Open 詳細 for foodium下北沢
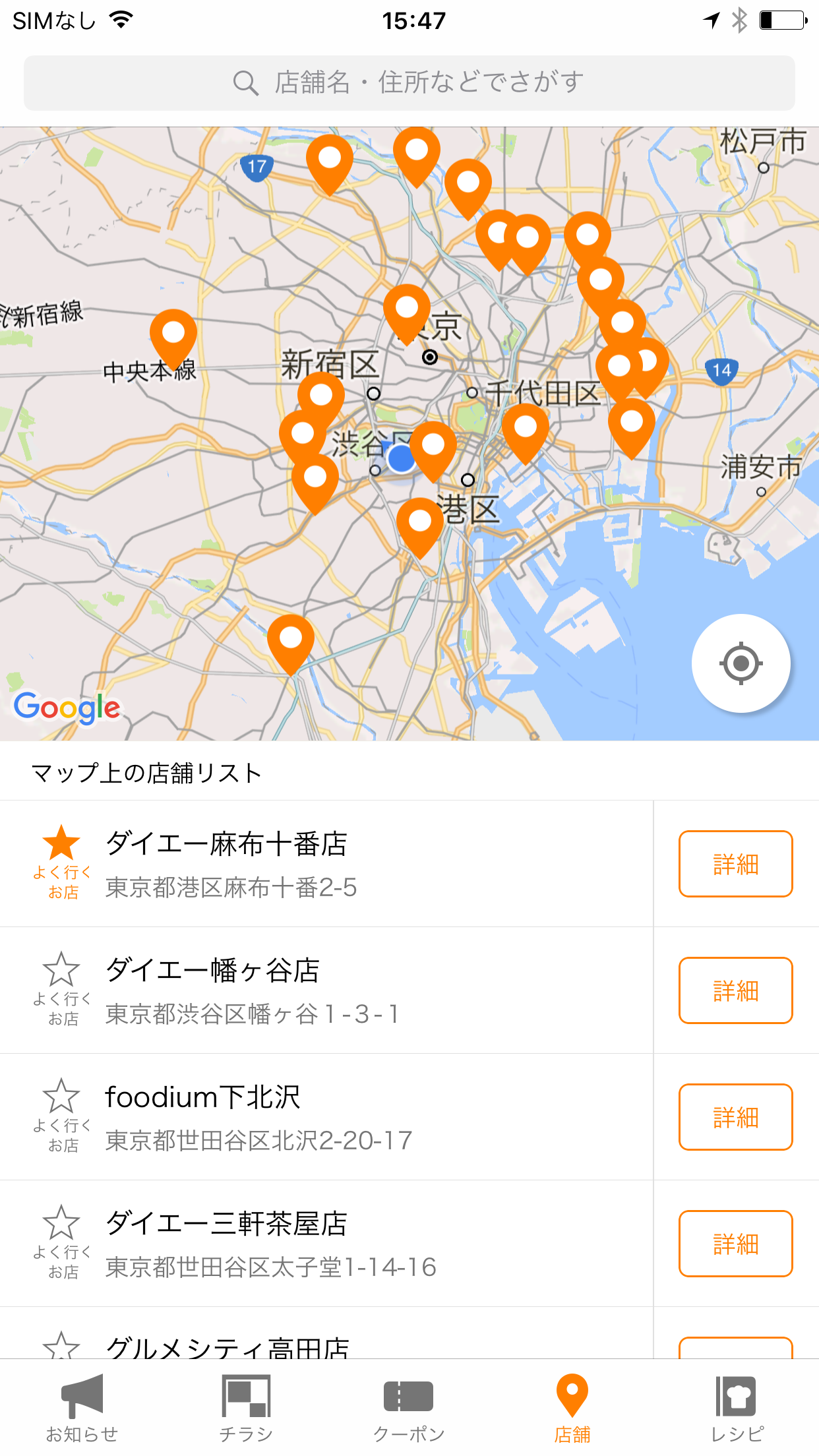 tap(735, 1118)
